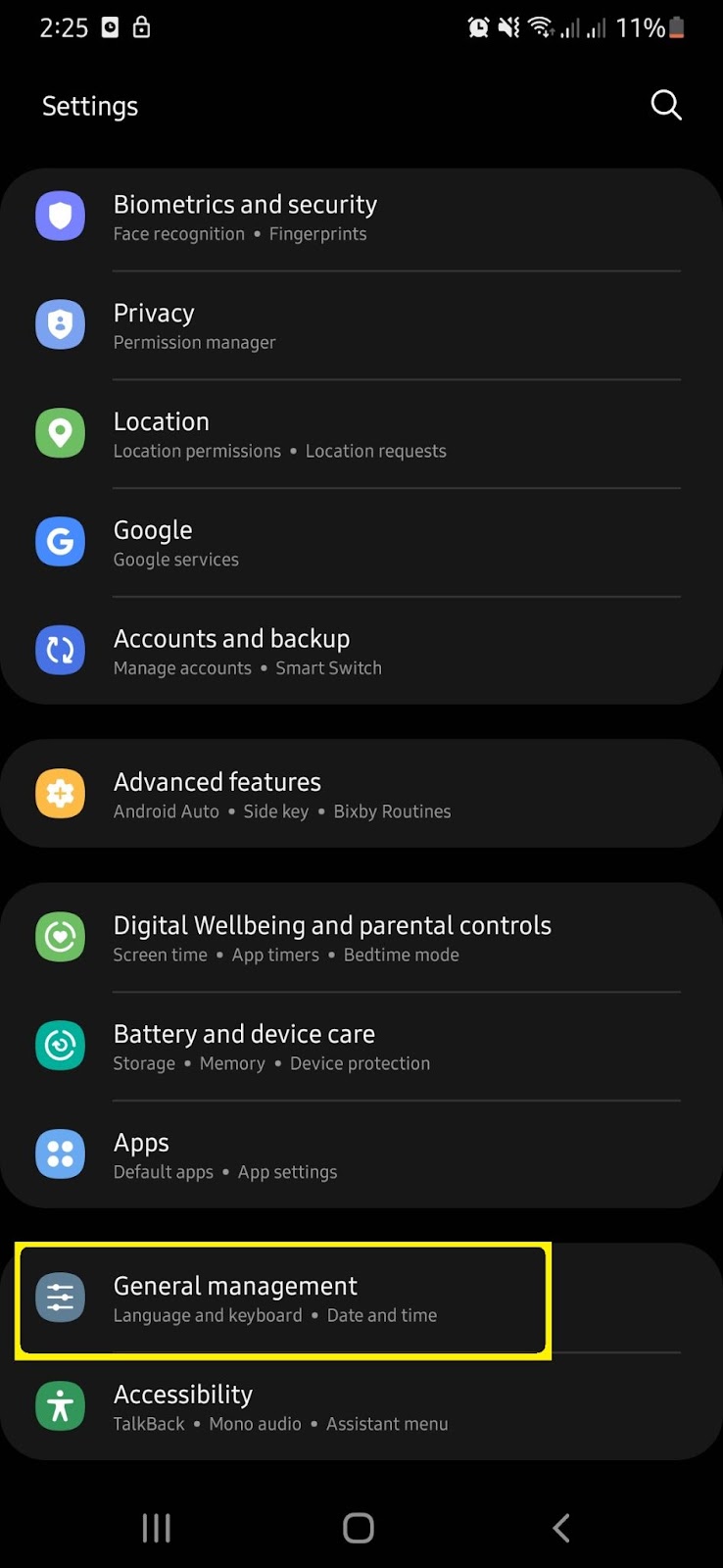Select General management

click(x=274, y=1298)
